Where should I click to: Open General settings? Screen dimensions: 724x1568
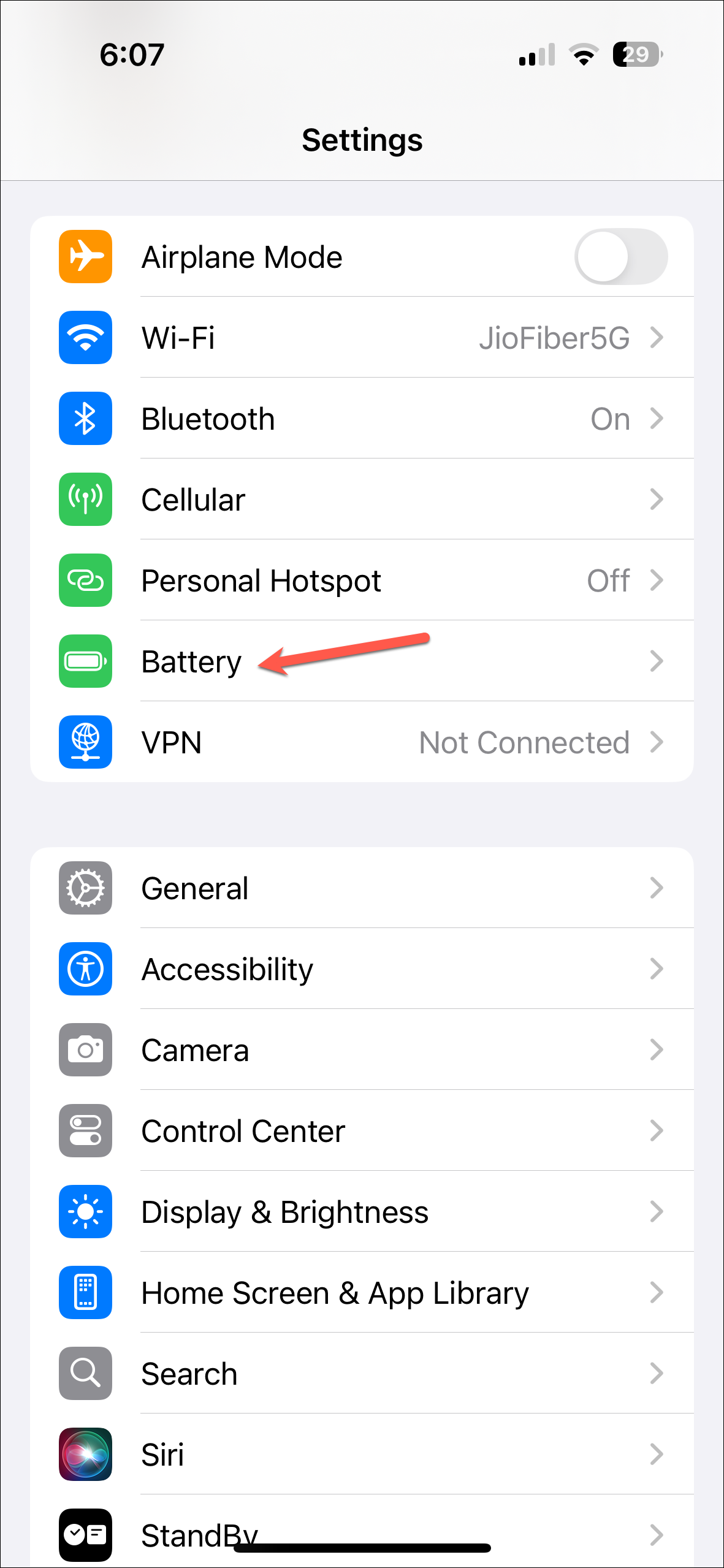pyautogui.click(x=362, y=888)
